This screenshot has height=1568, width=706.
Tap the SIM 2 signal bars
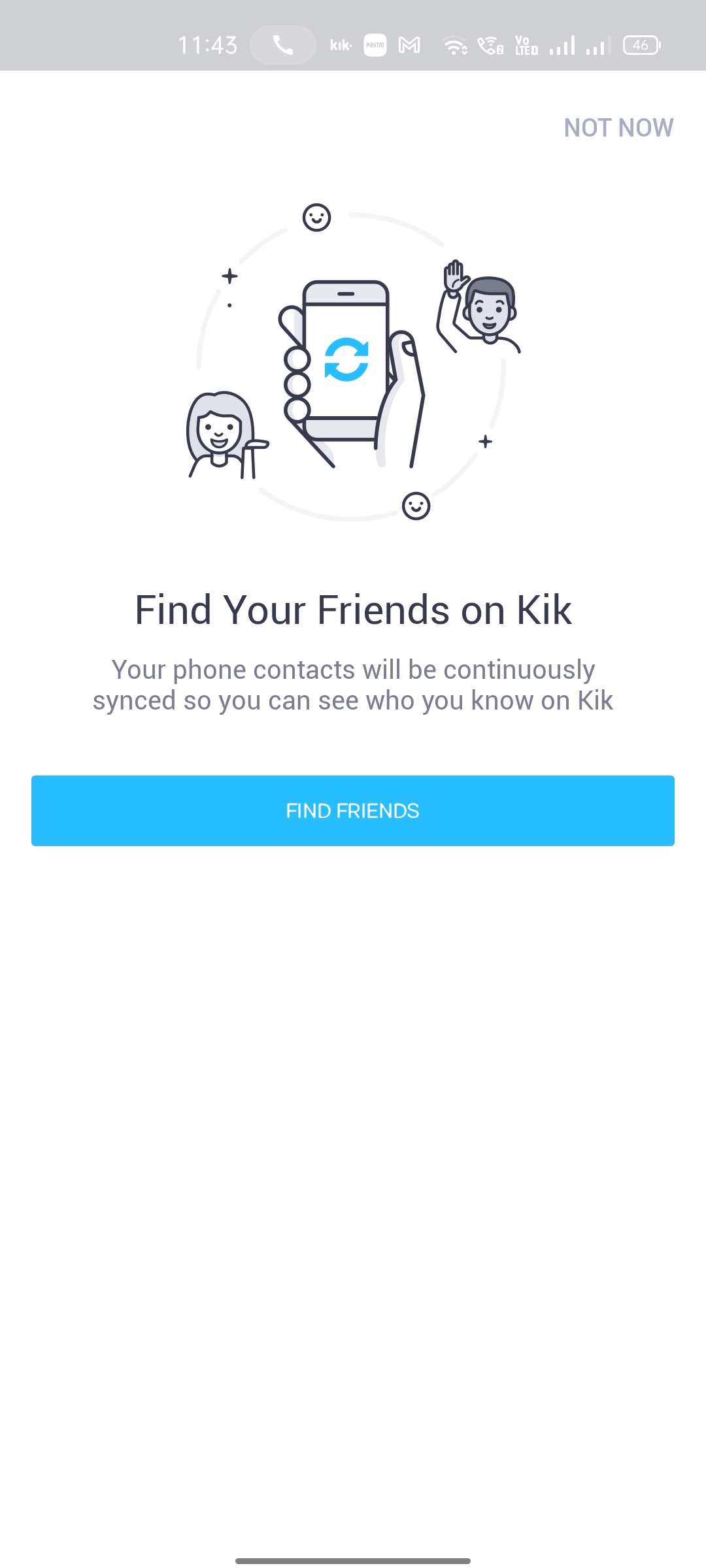coord(599,44)
